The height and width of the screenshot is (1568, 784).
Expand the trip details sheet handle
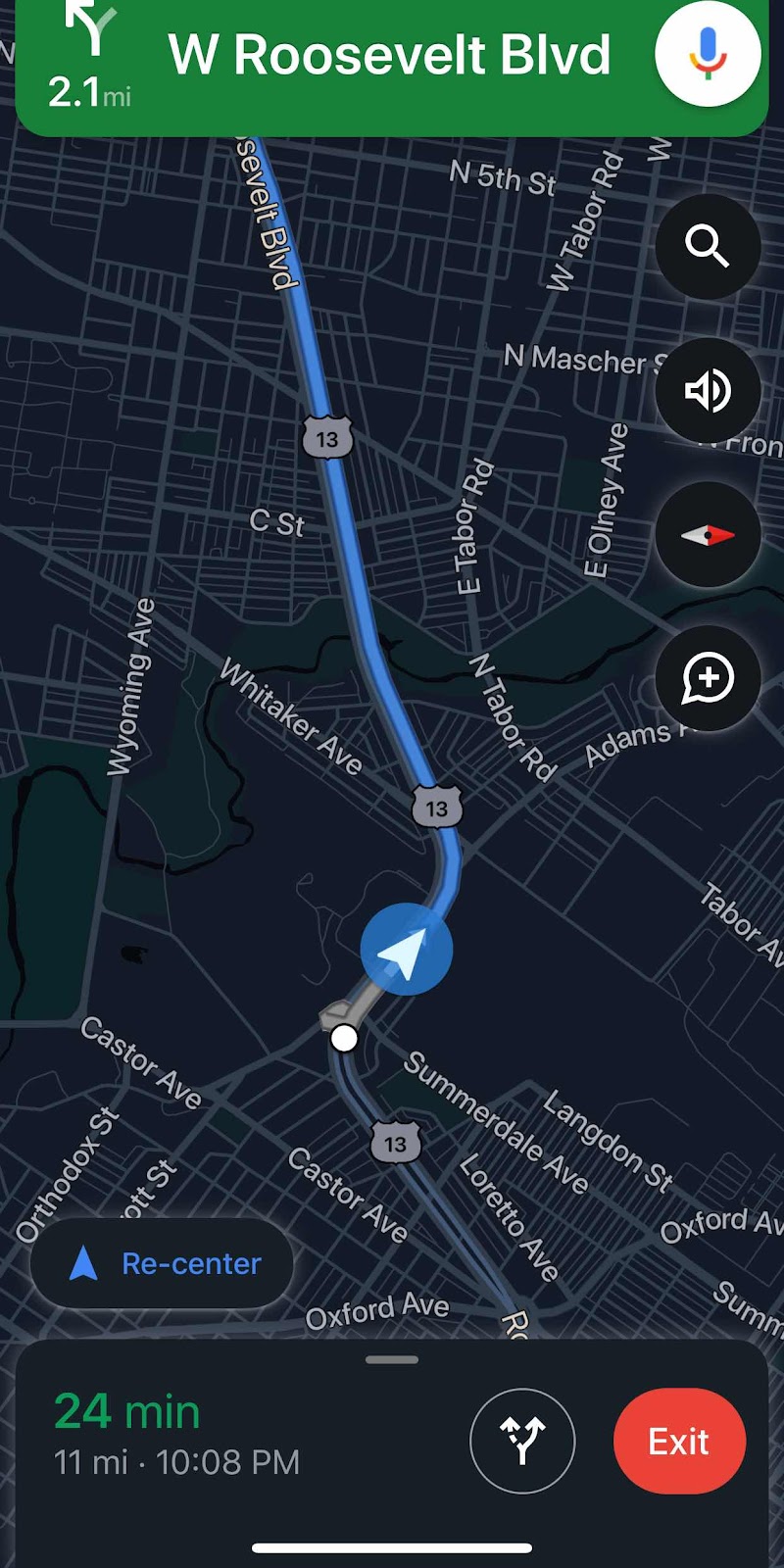pyautogui.click(x=392, y=1359)
